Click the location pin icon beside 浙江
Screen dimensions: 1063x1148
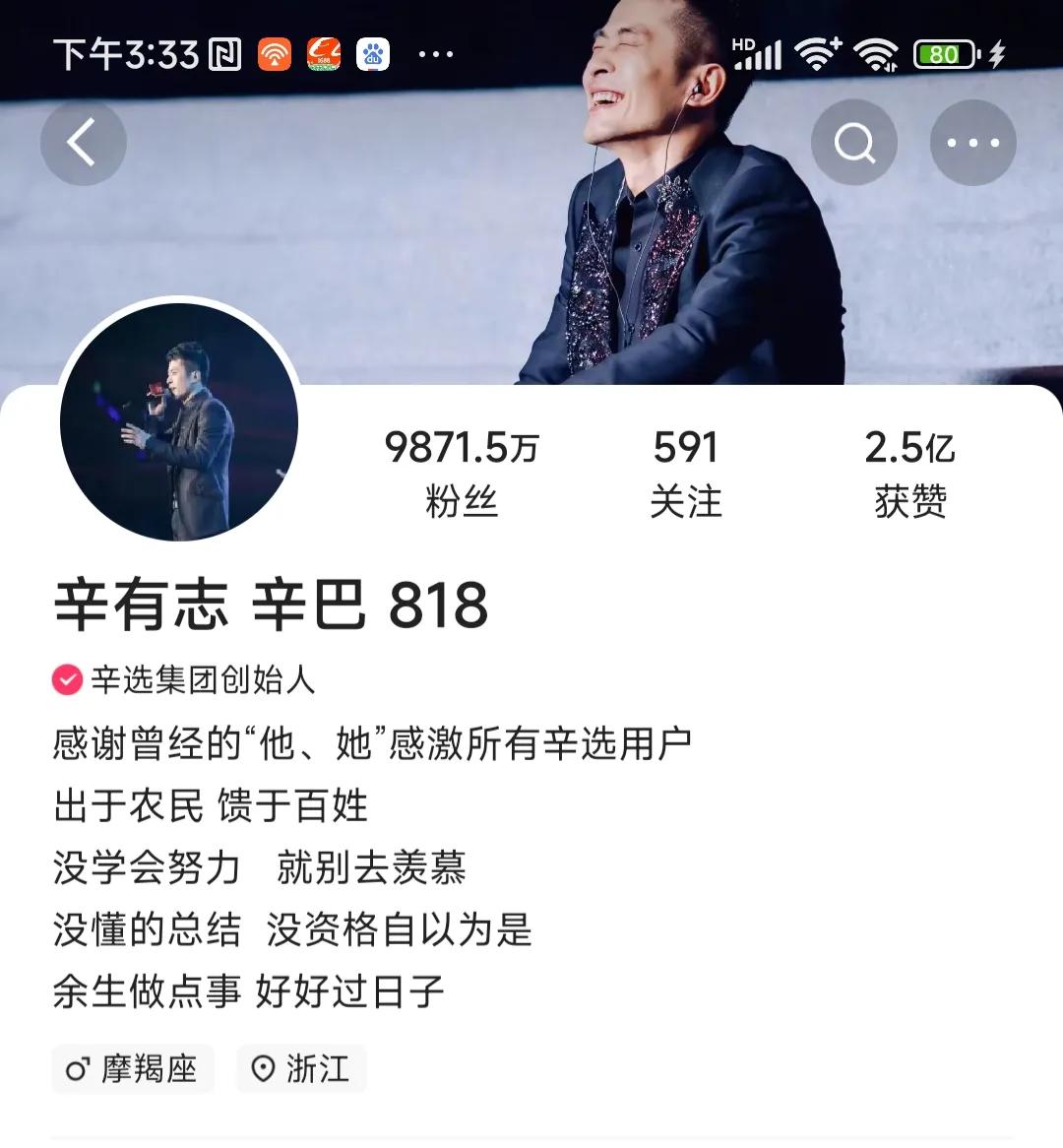pos(262,1068)
